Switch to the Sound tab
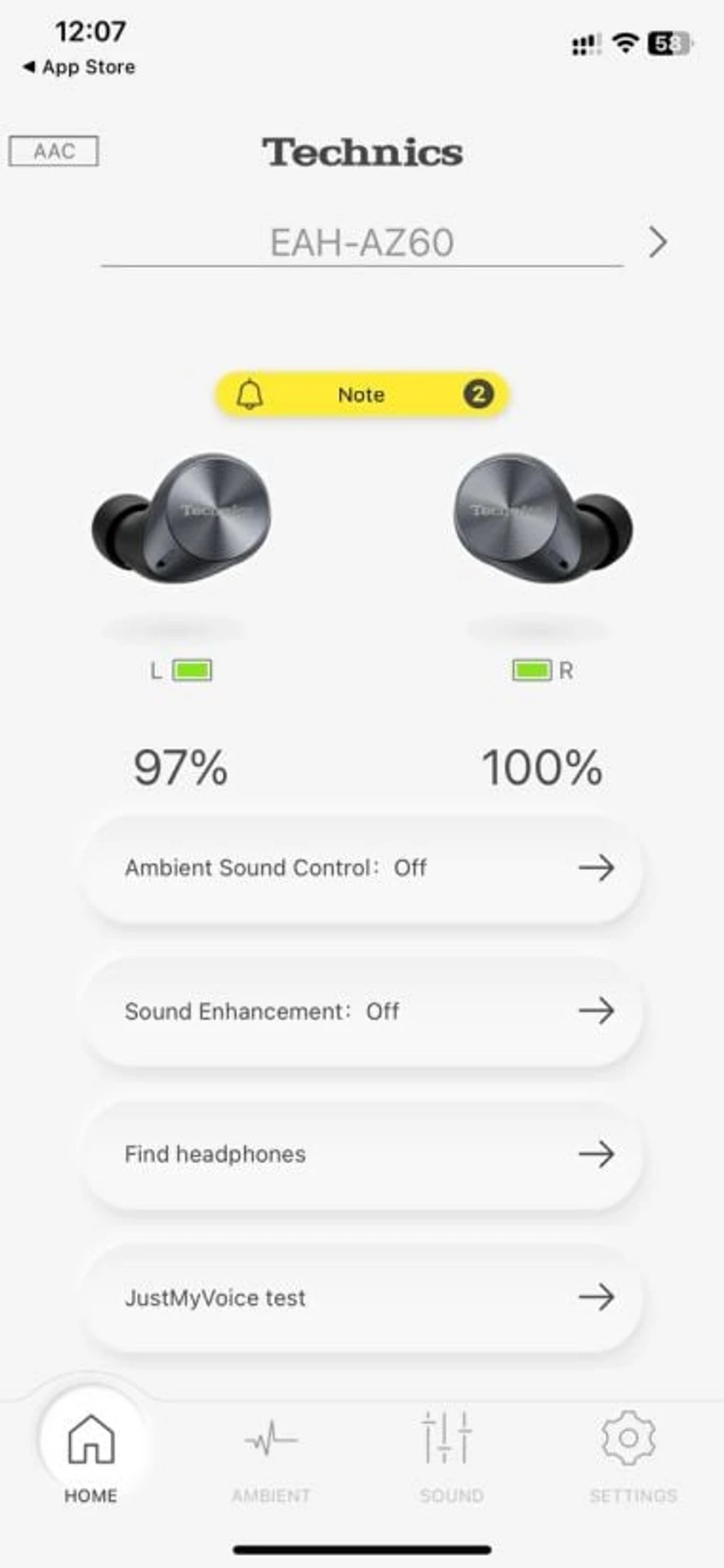The image size is (724, 1568). point(451,1459)
